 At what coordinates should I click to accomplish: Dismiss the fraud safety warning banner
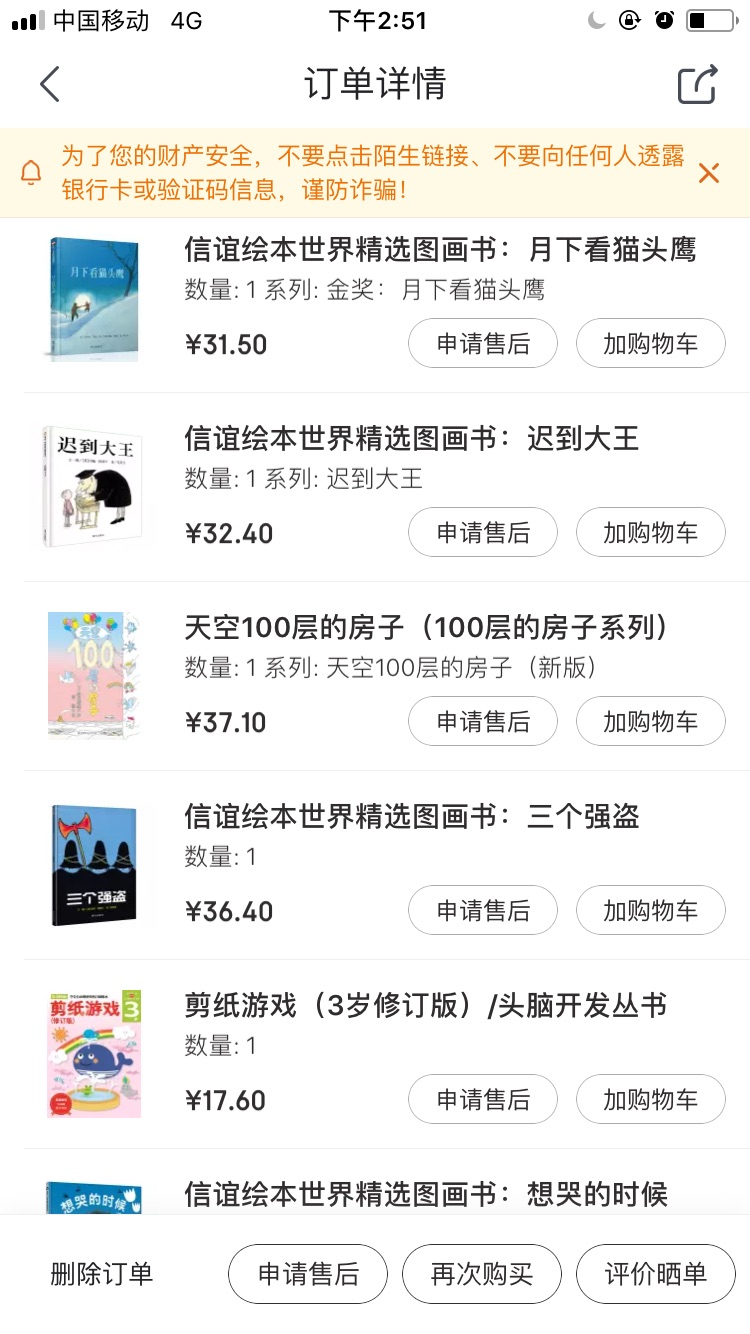[x=709, y=173]
